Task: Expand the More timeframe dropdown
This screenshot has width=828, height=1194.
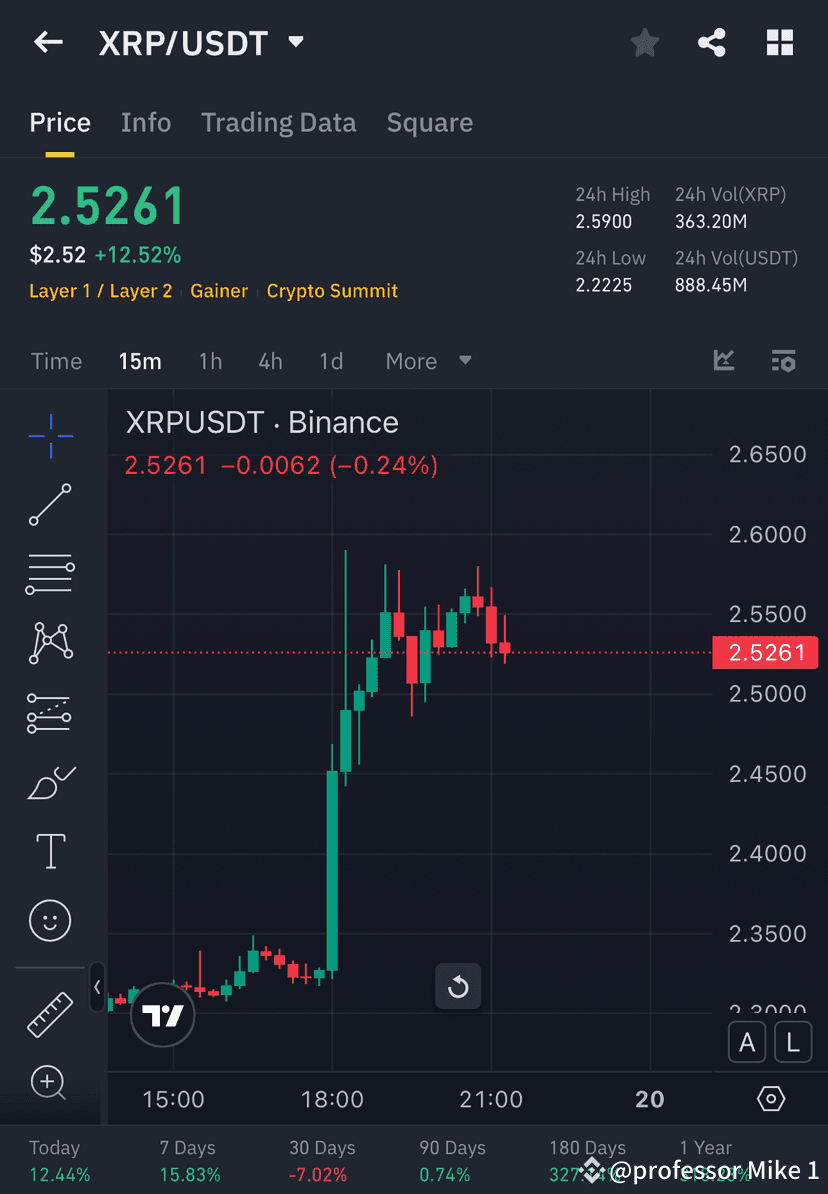Action: point(428,361)
